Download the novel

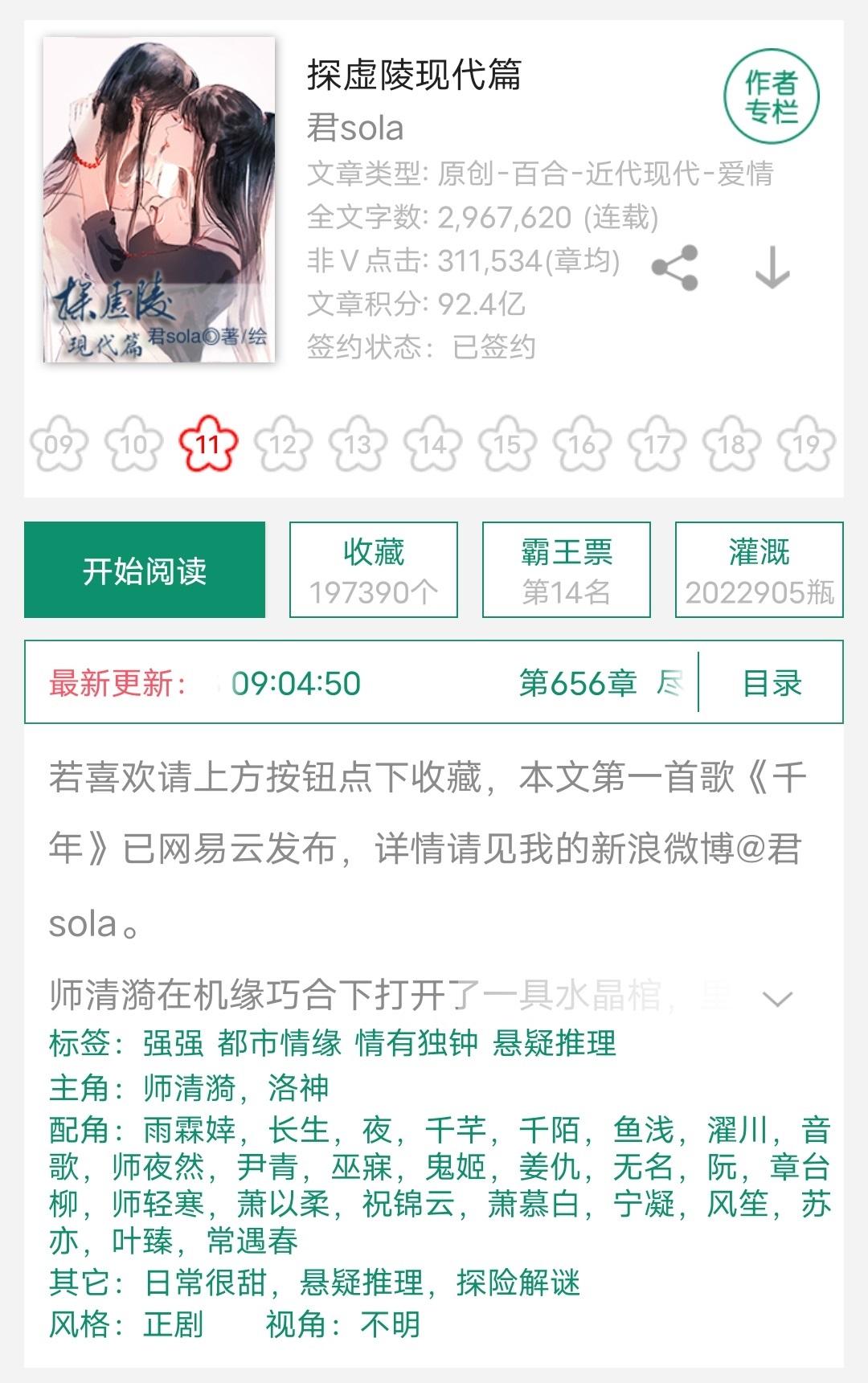pos(772,268)
